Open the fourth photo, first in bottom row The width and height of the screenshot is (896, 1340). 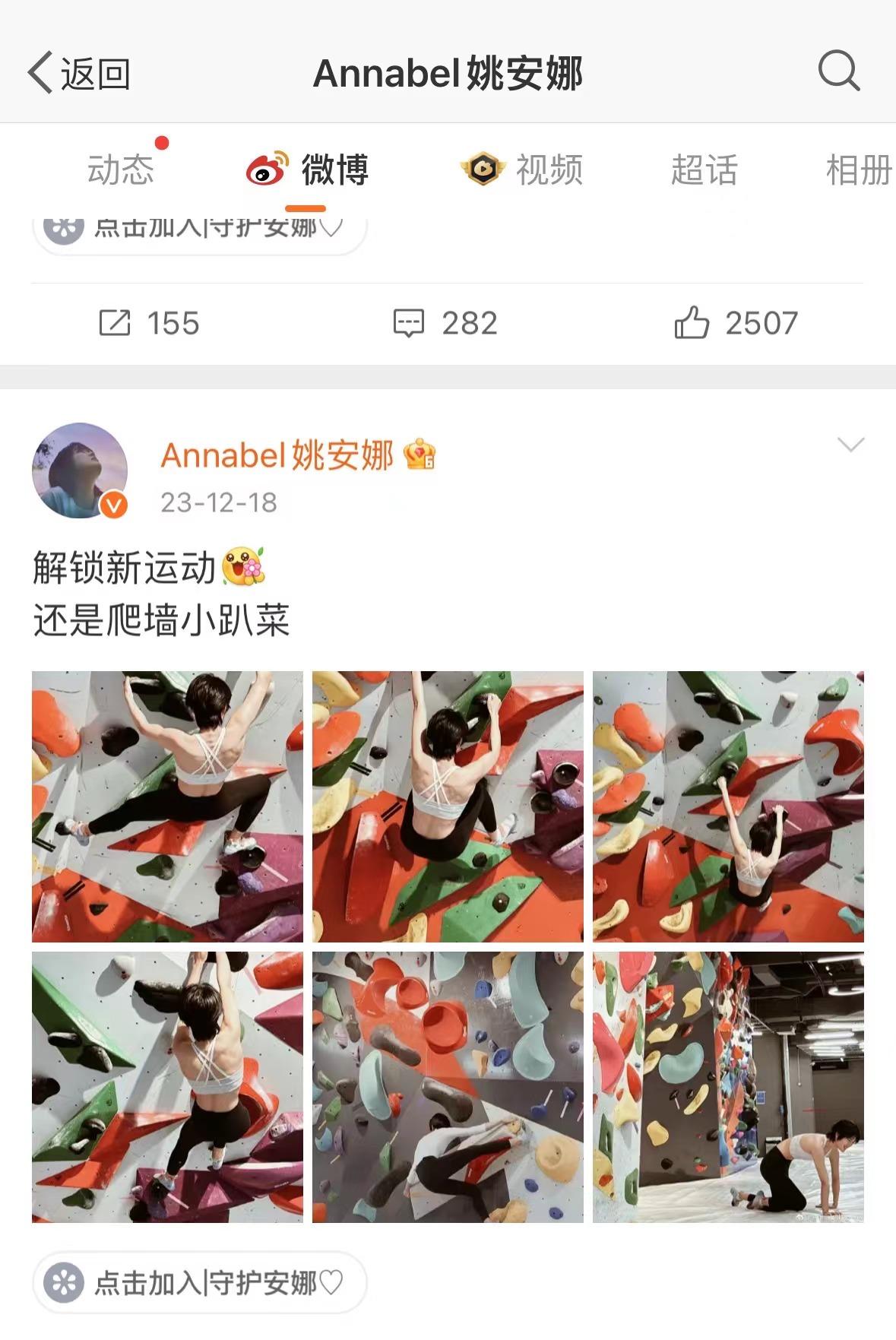[x=167, y=1087]
